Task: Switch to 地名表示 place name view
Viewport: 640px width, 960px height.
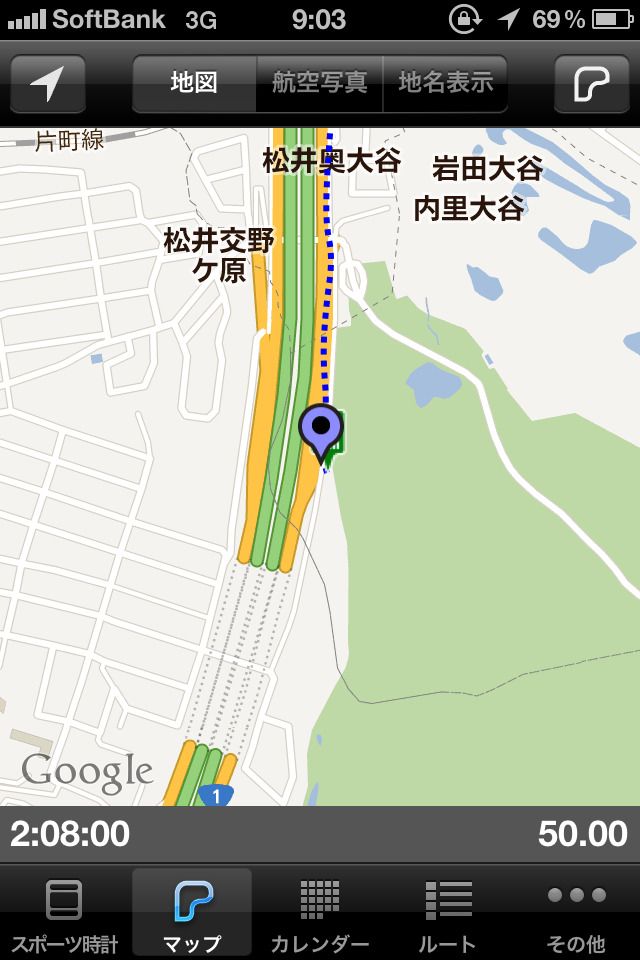Action: (446, 83)
